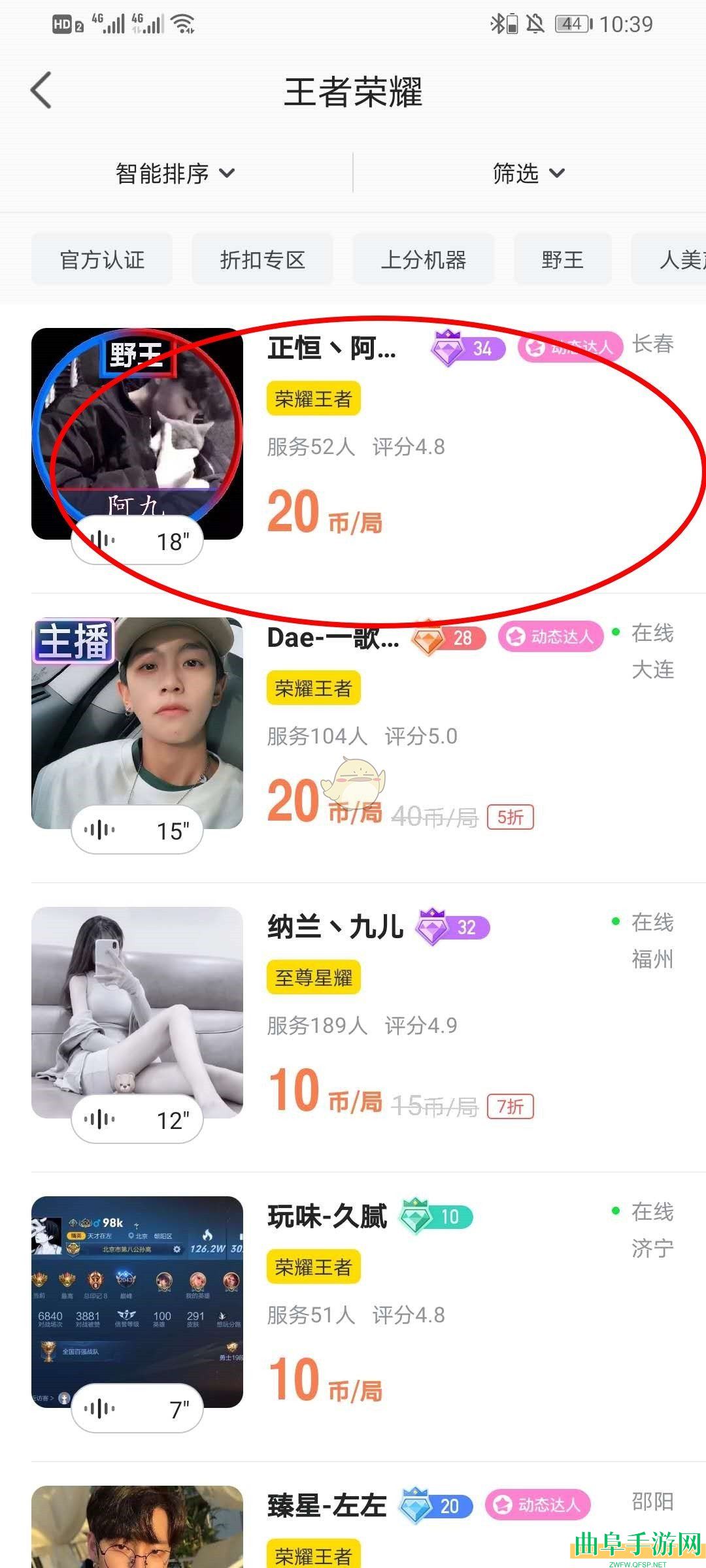
Task: Select the 野王 filter tab
Action: pyautogui.click(x=562, y=259)
